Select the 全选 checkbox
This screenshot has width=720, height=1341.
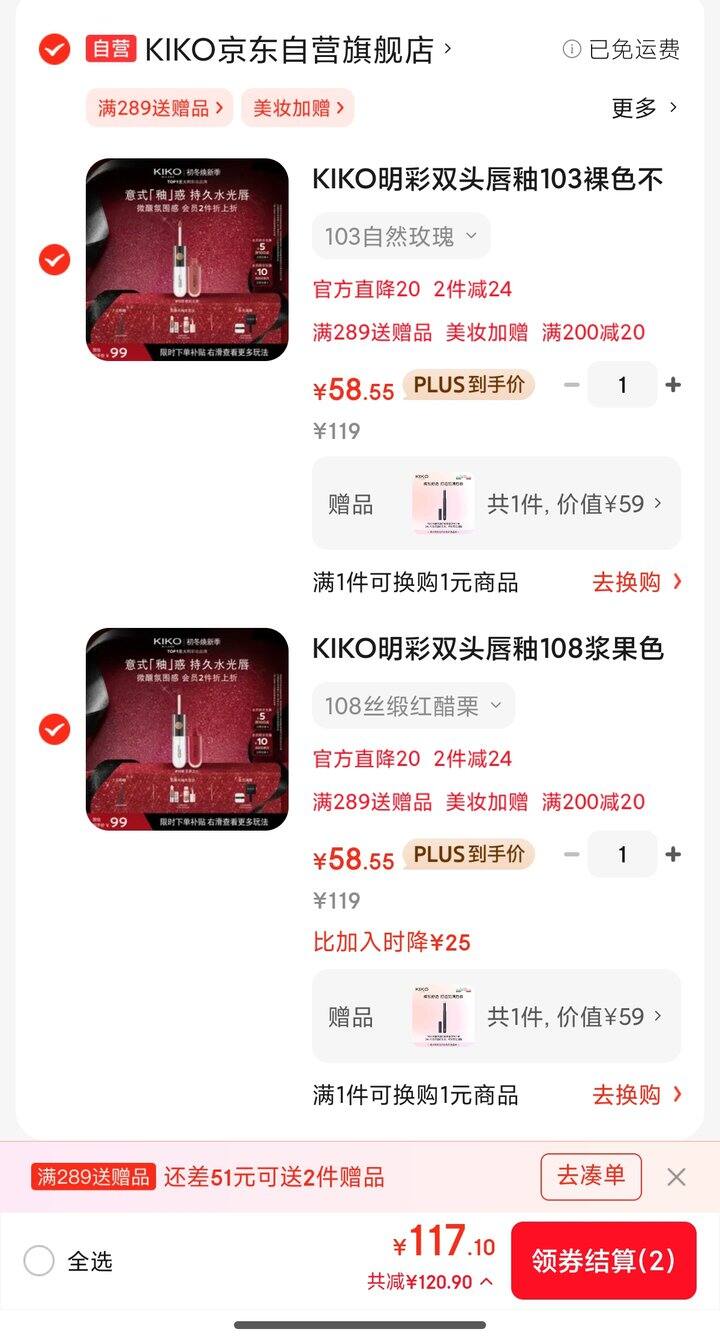pyautogui.click(x=38, y=1262)
